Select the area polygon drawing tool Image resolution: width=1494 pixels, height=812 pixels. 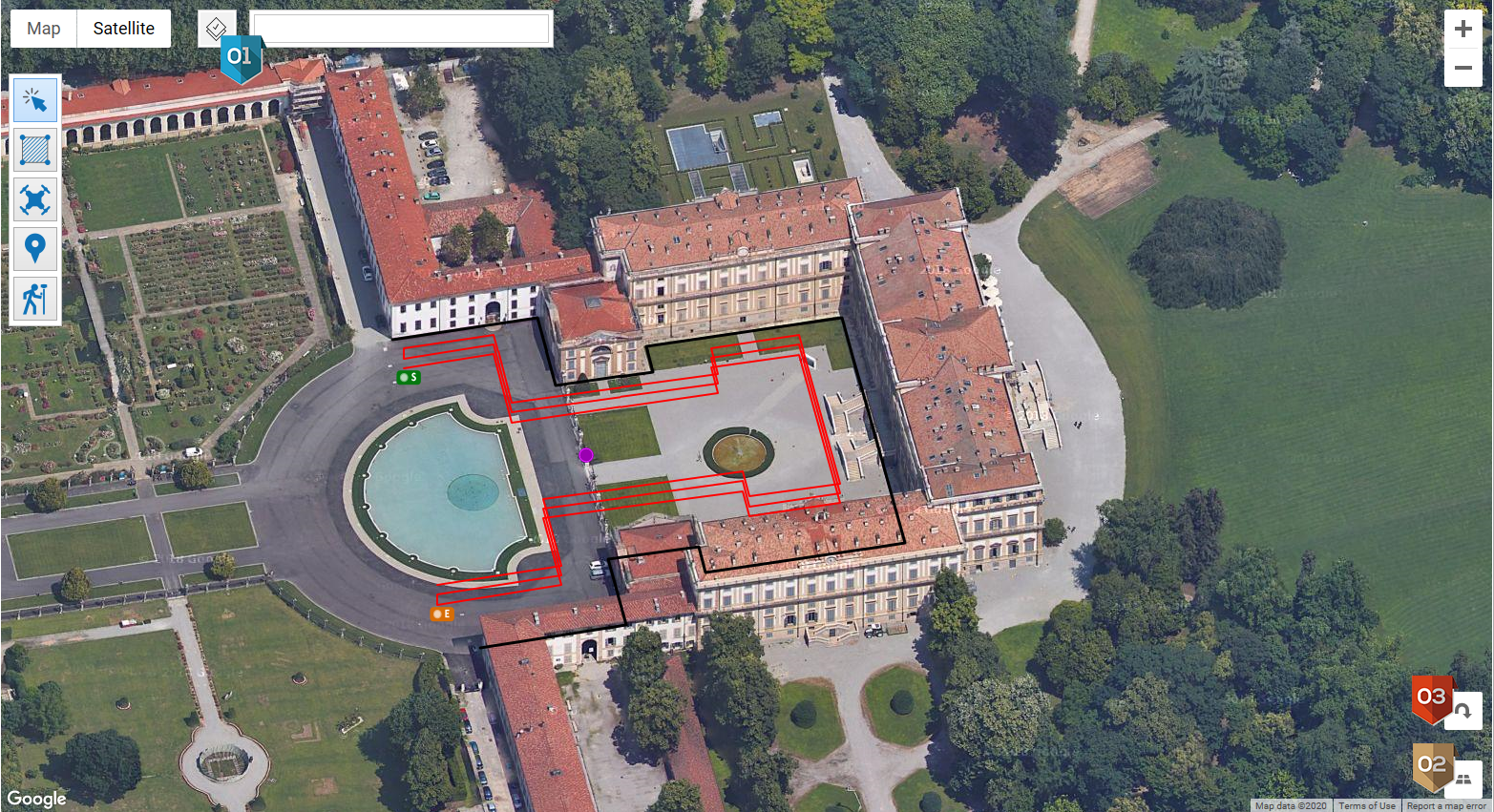coord(35,150)
